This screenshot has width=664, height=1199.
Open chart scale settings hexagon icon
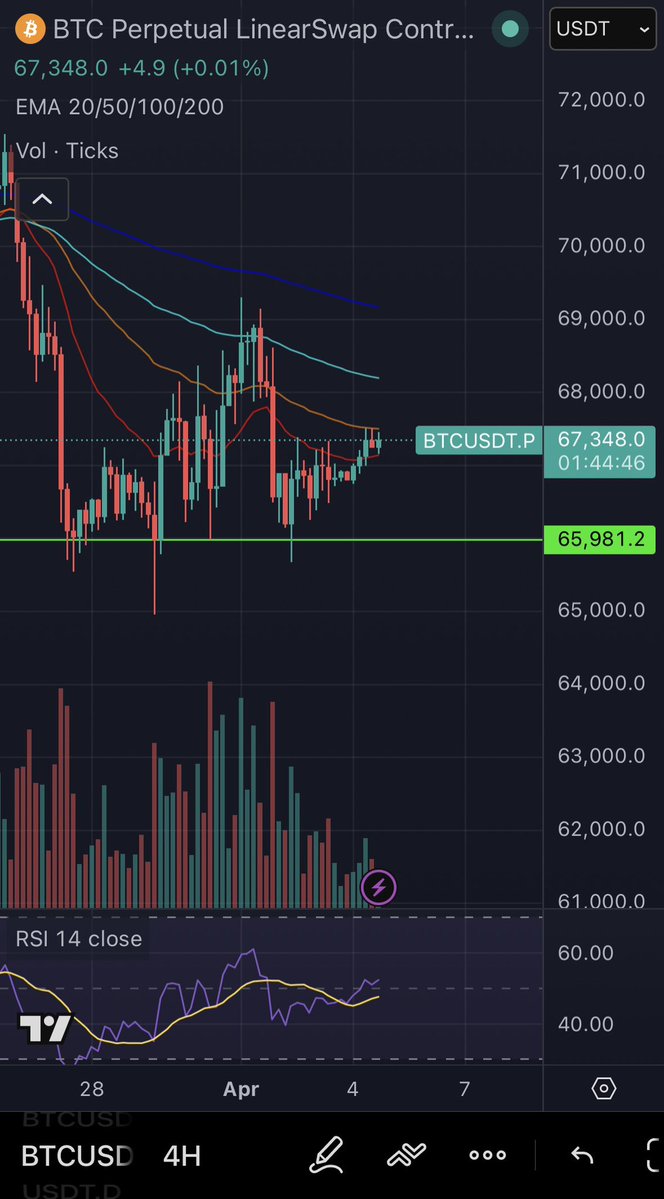pos(603,1088)
